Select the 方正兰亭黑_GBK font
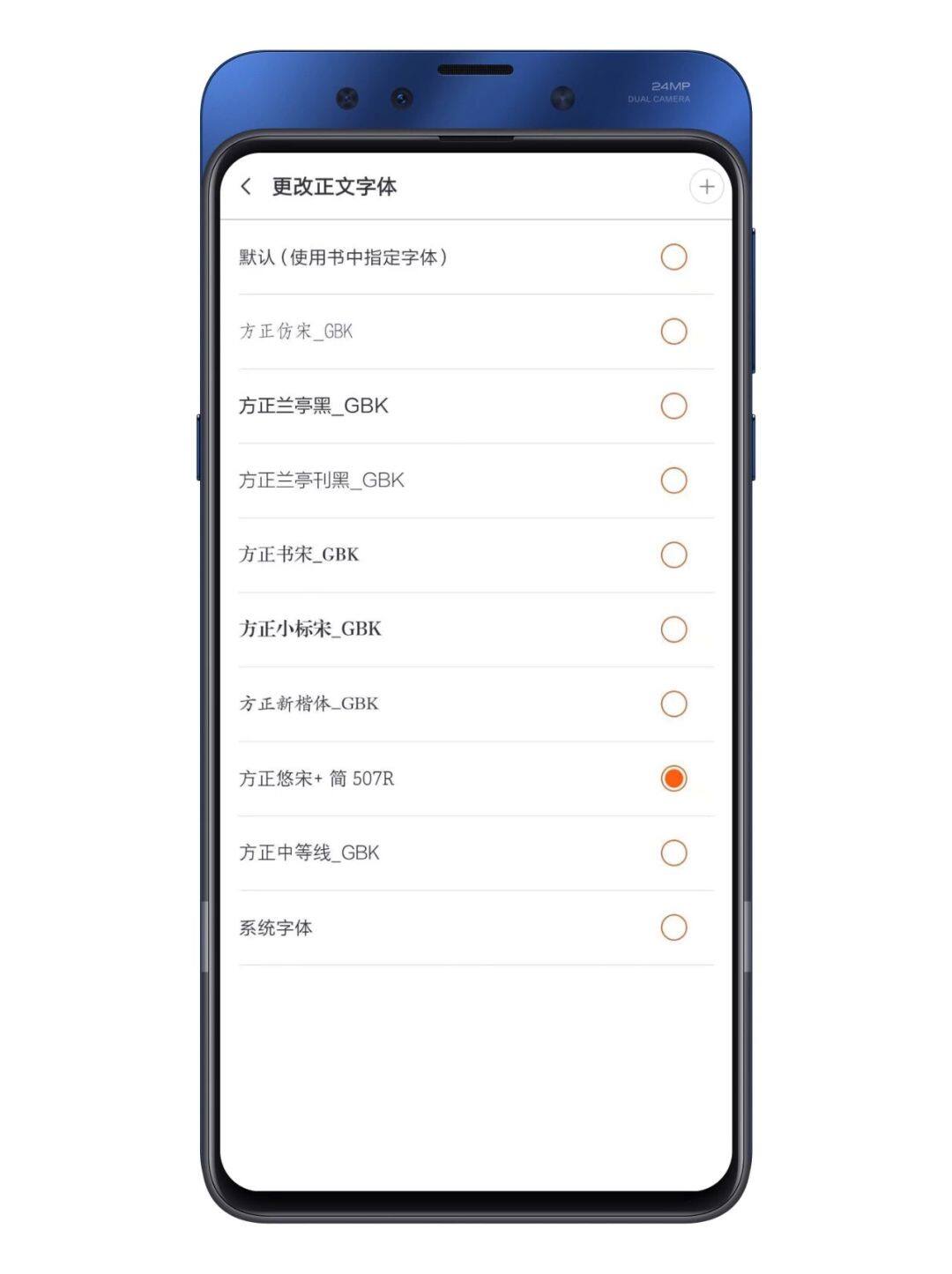The width and height of the screenshot is (952, 1274). pos(673,406)
